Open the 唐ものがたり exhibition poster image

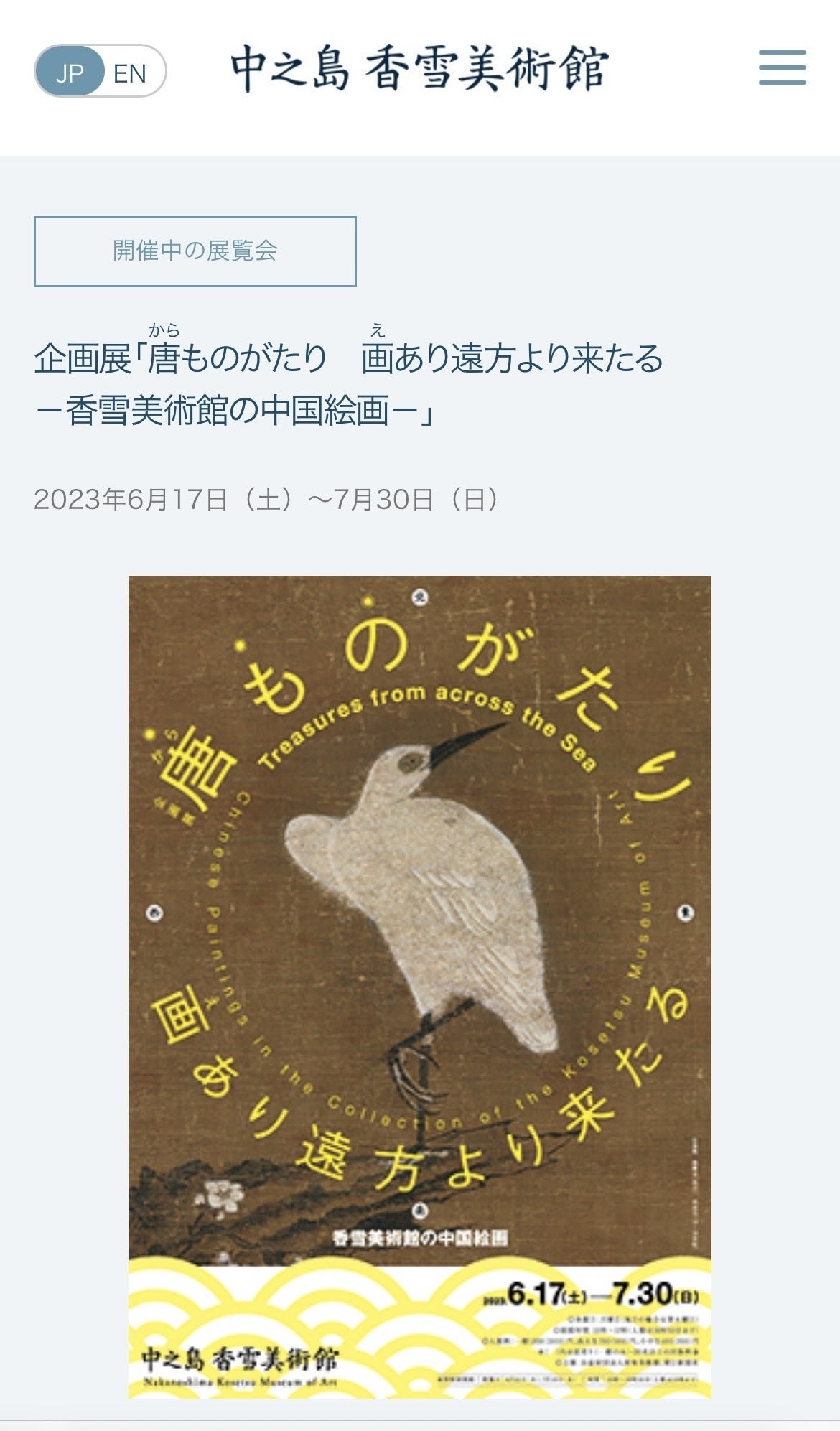(419, 987)
